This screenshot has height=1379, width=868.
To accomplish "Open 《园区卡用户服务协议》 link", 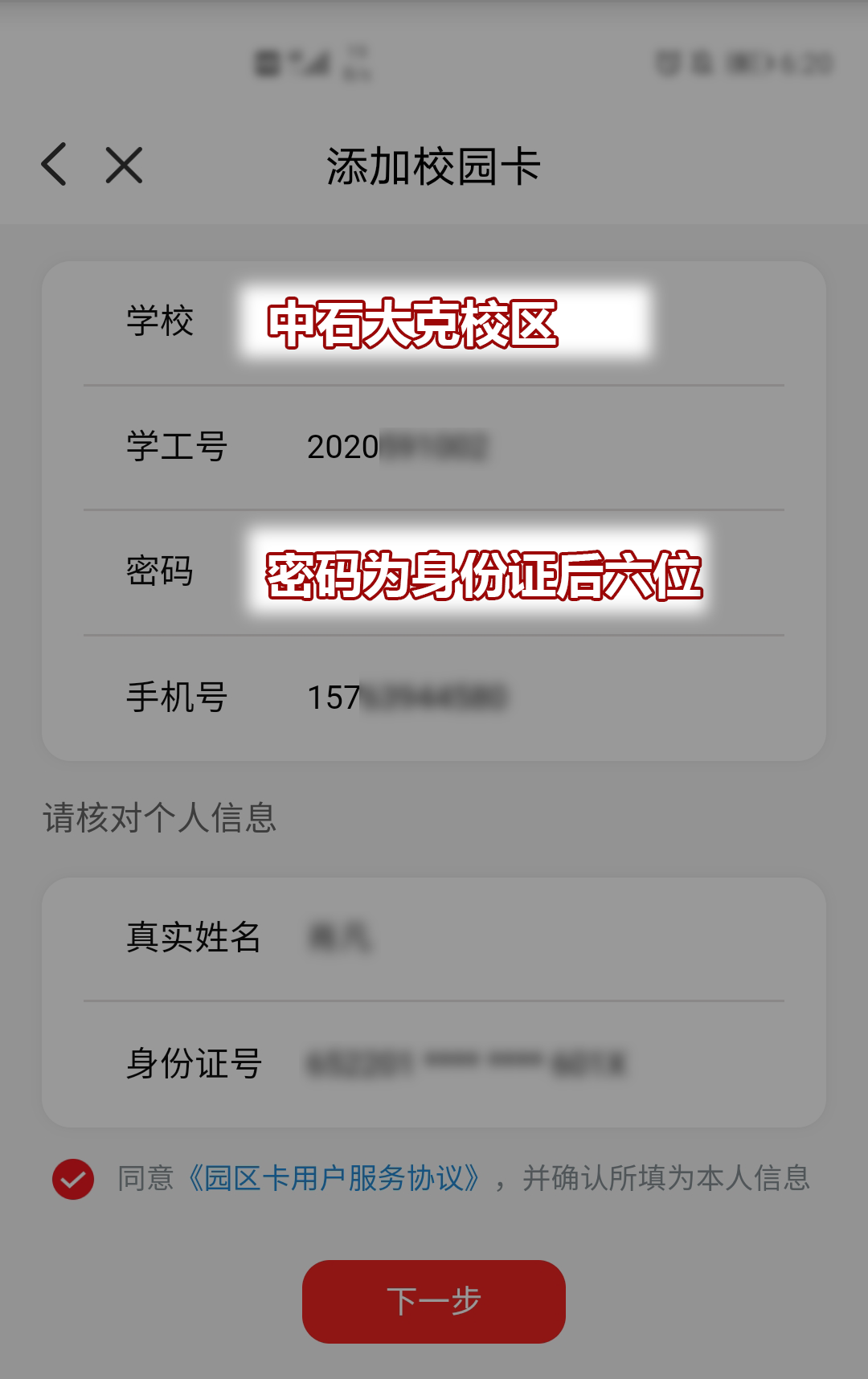I will [334, 1179].
